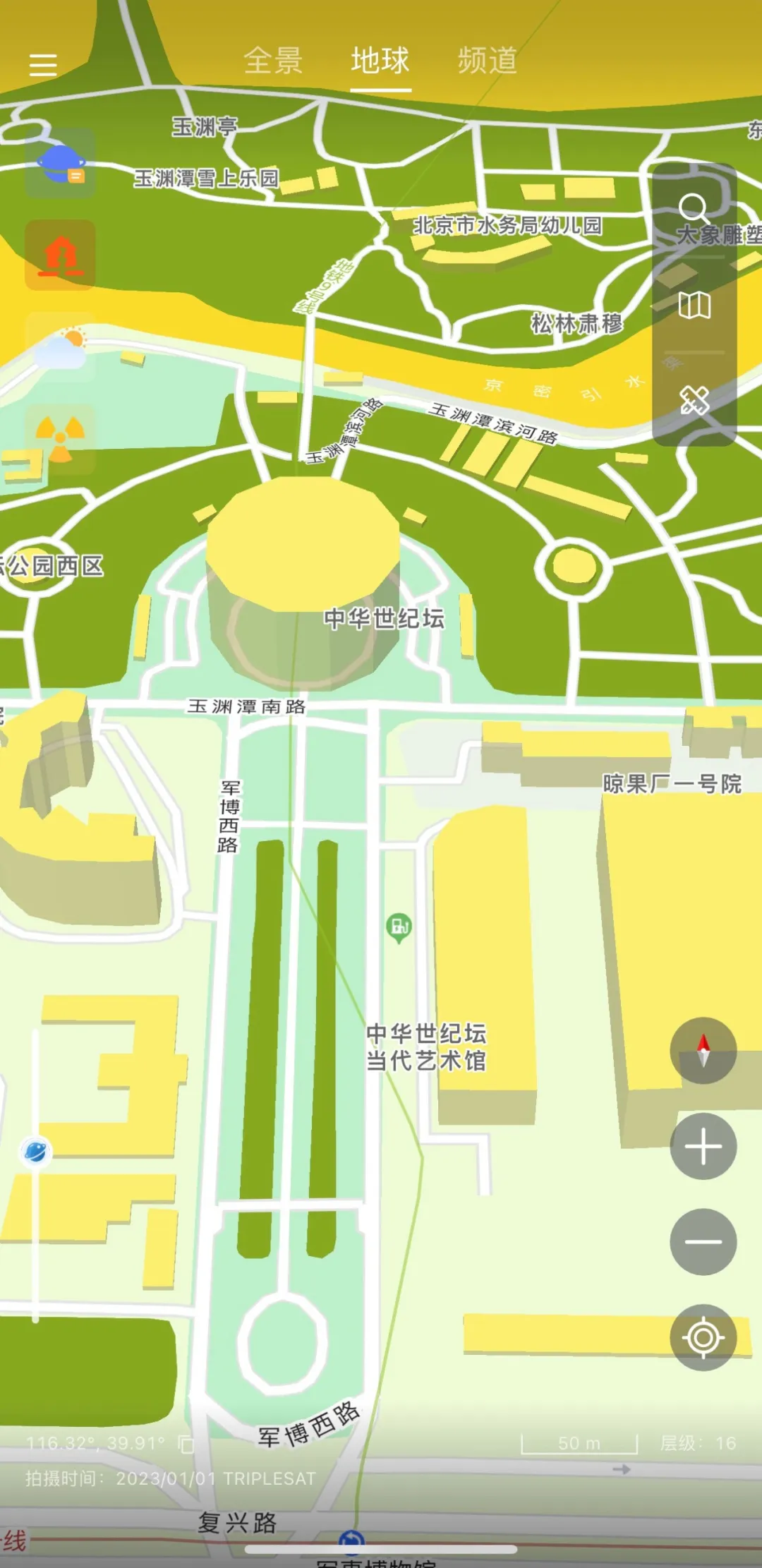Zoom in with the plus button
The height and width of the screenshot is (1568, 762).
click(703, 1147)
